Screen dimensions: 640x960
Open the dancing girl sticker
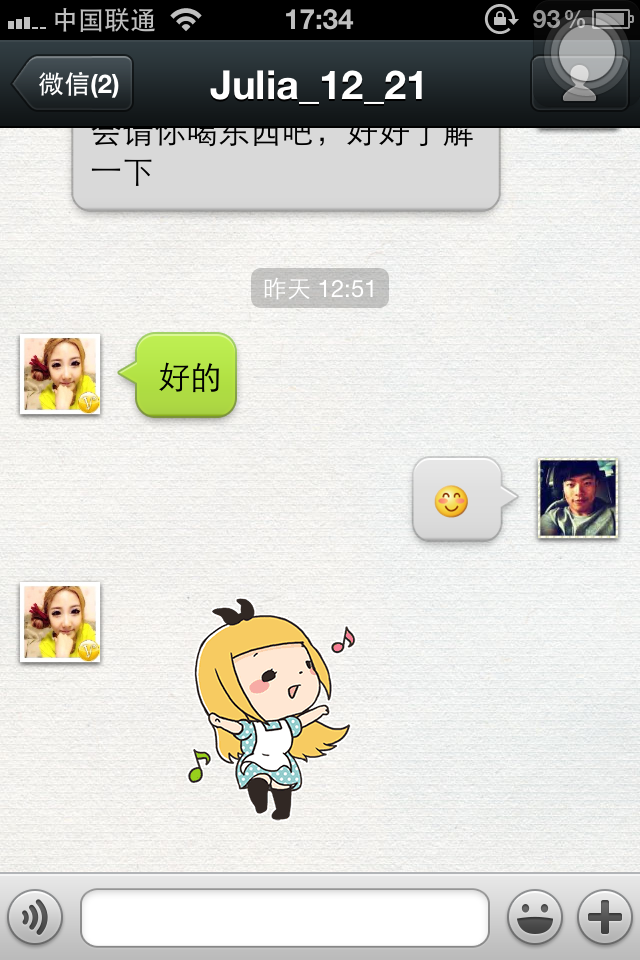point(272,710)
